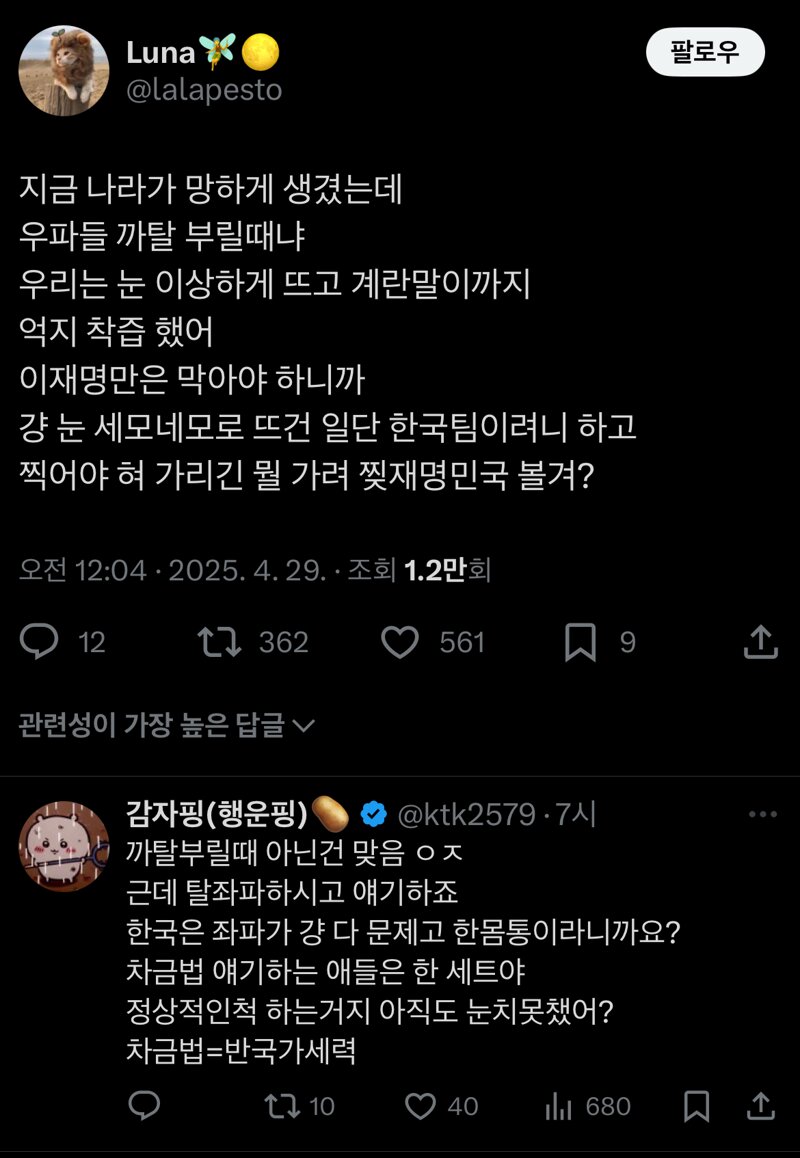The height and width of the screenshot is (1158, 800).
Task: Open 감자핑's profile picture
Action: click(x=64, y=845)
